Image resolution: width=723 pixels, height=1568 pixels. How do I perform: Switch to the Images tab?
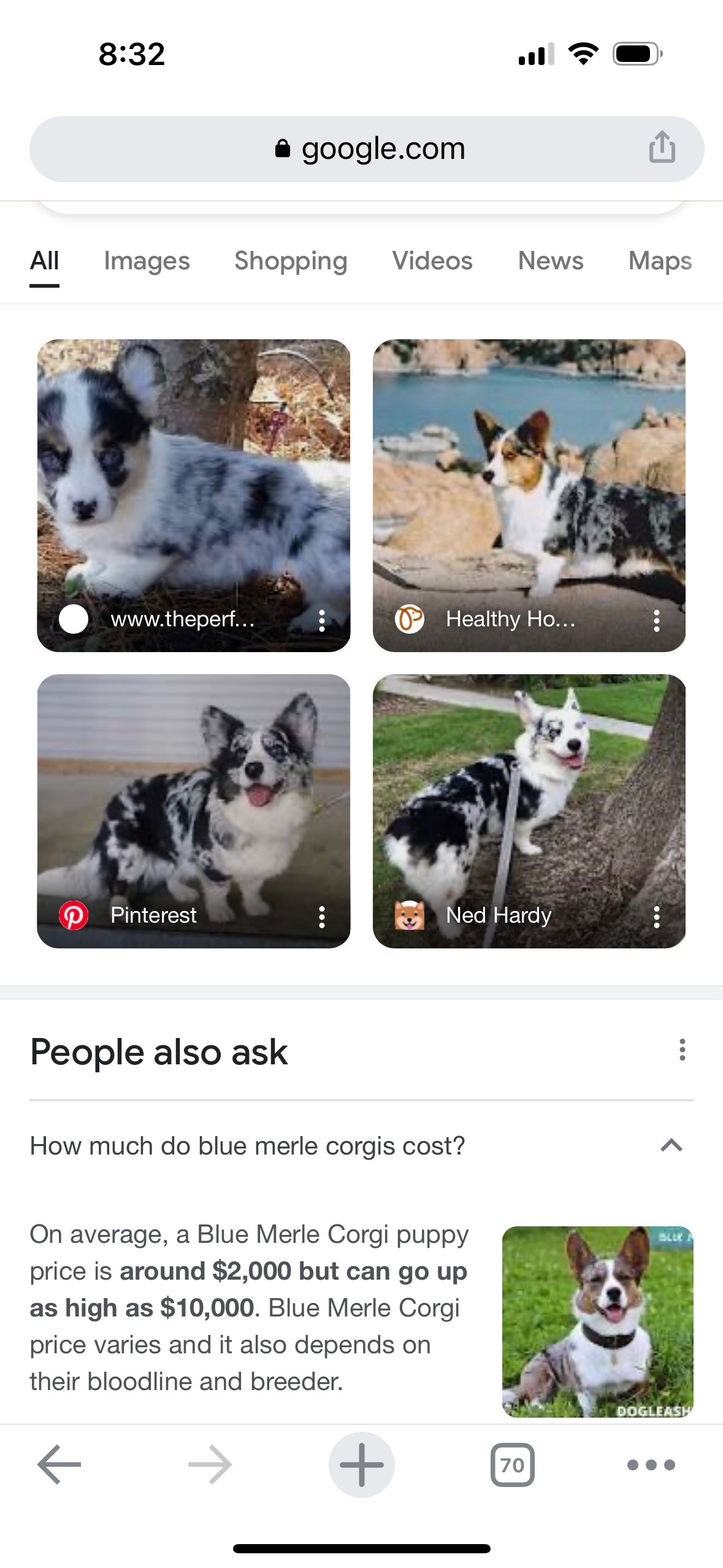147,261
